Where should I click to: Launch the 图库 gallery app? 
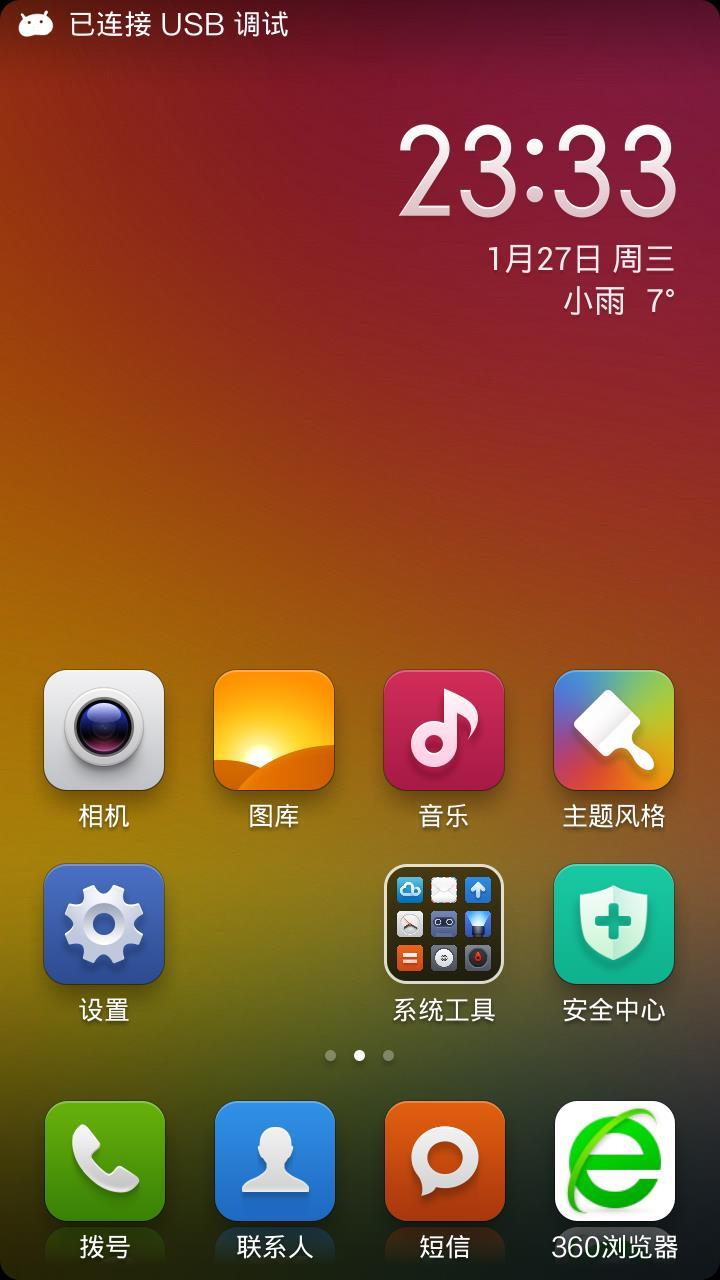pos(274,730)
